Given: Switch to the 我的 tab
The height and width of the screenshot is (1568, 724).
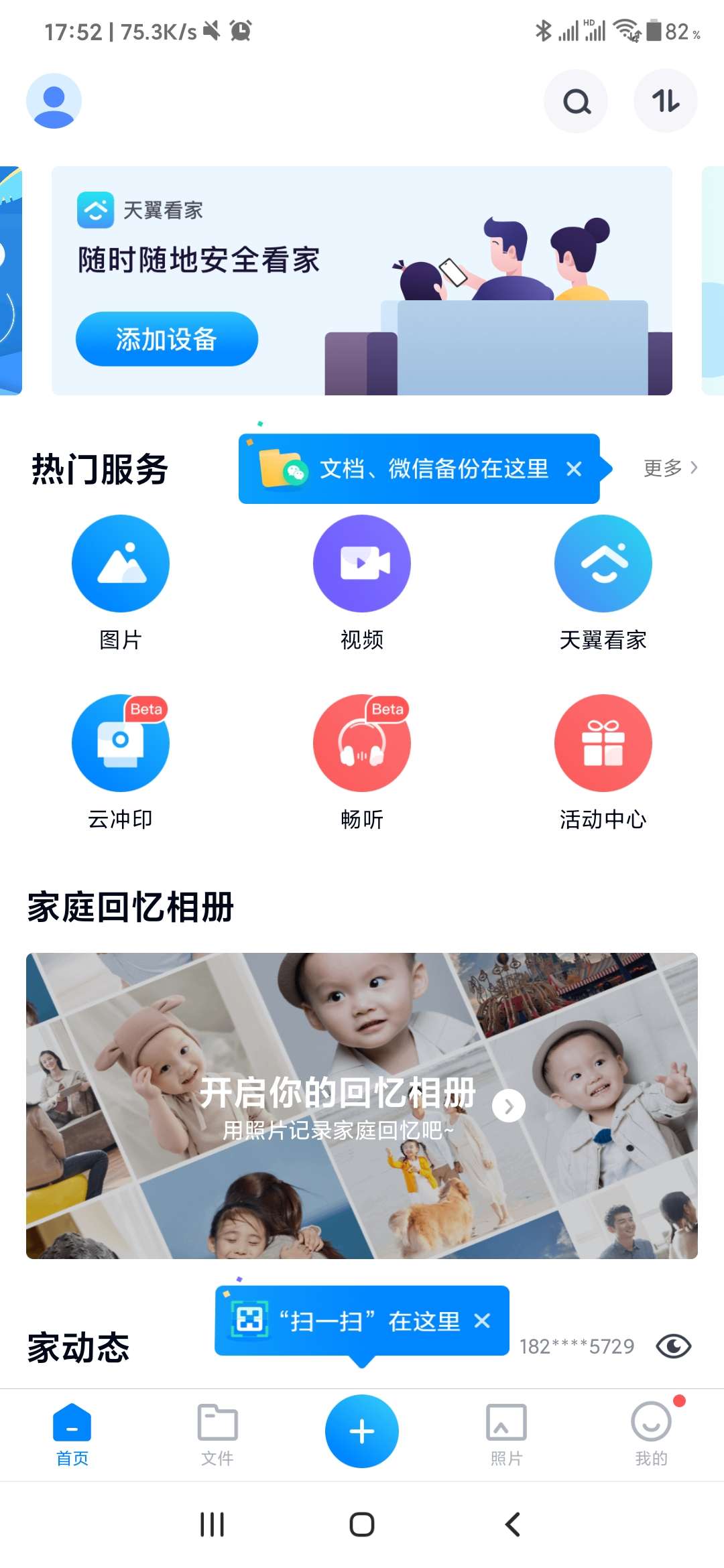Looking at the screenshot, I should 652,1435.
